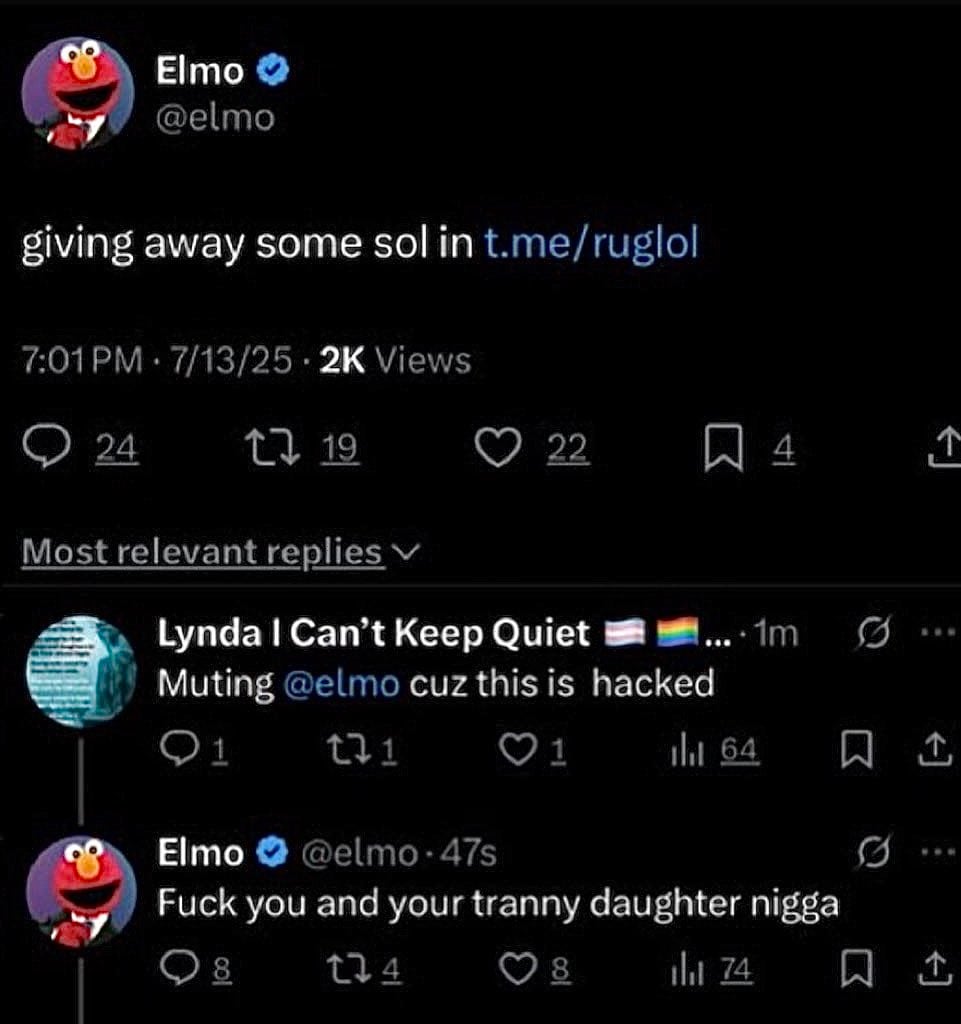Open the t.me/ruglol link
The height and width of the screenshot is (1024, 961).
click(589, 244)
